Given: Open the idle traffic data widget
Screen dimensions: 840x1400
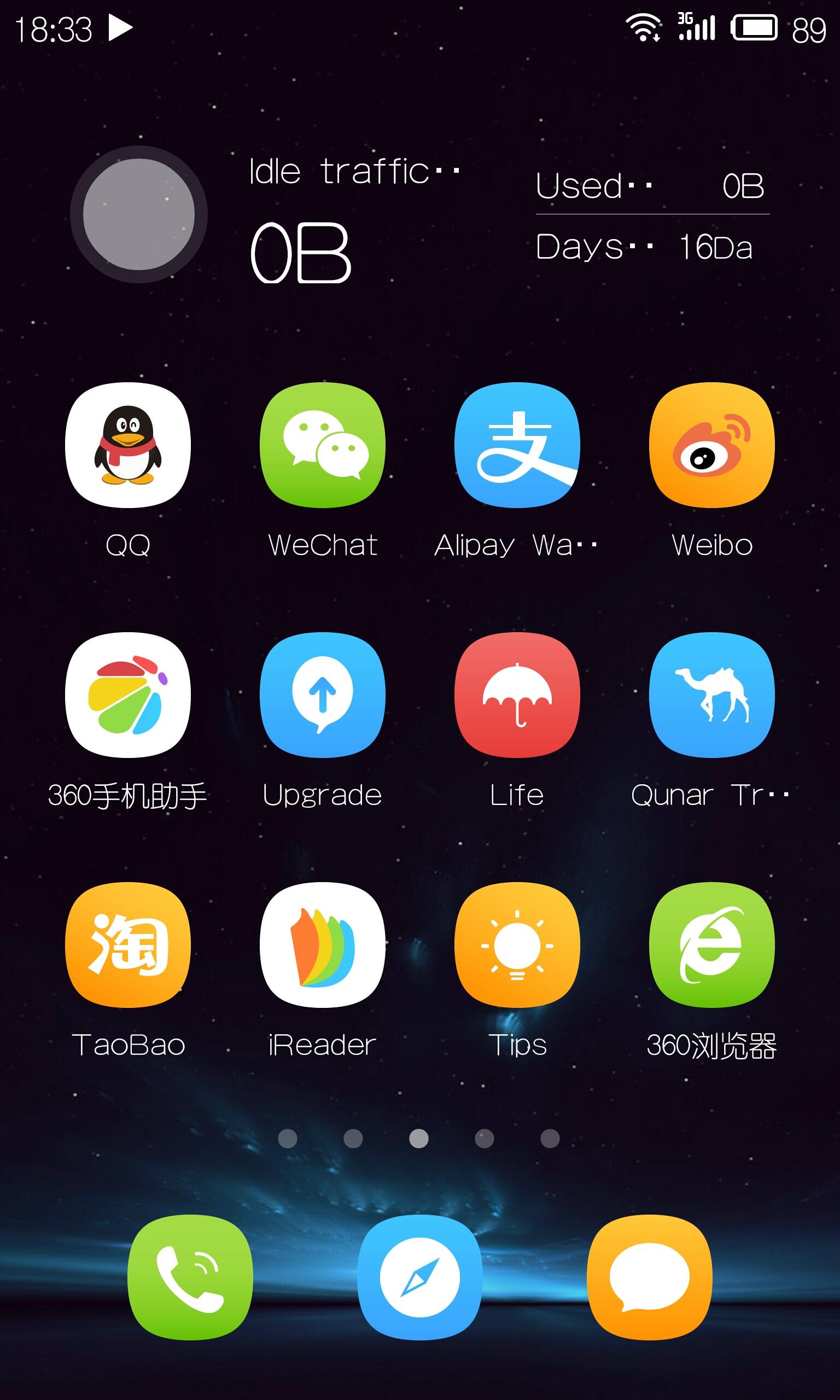Looking at the screenshot, I should [420, 215].
